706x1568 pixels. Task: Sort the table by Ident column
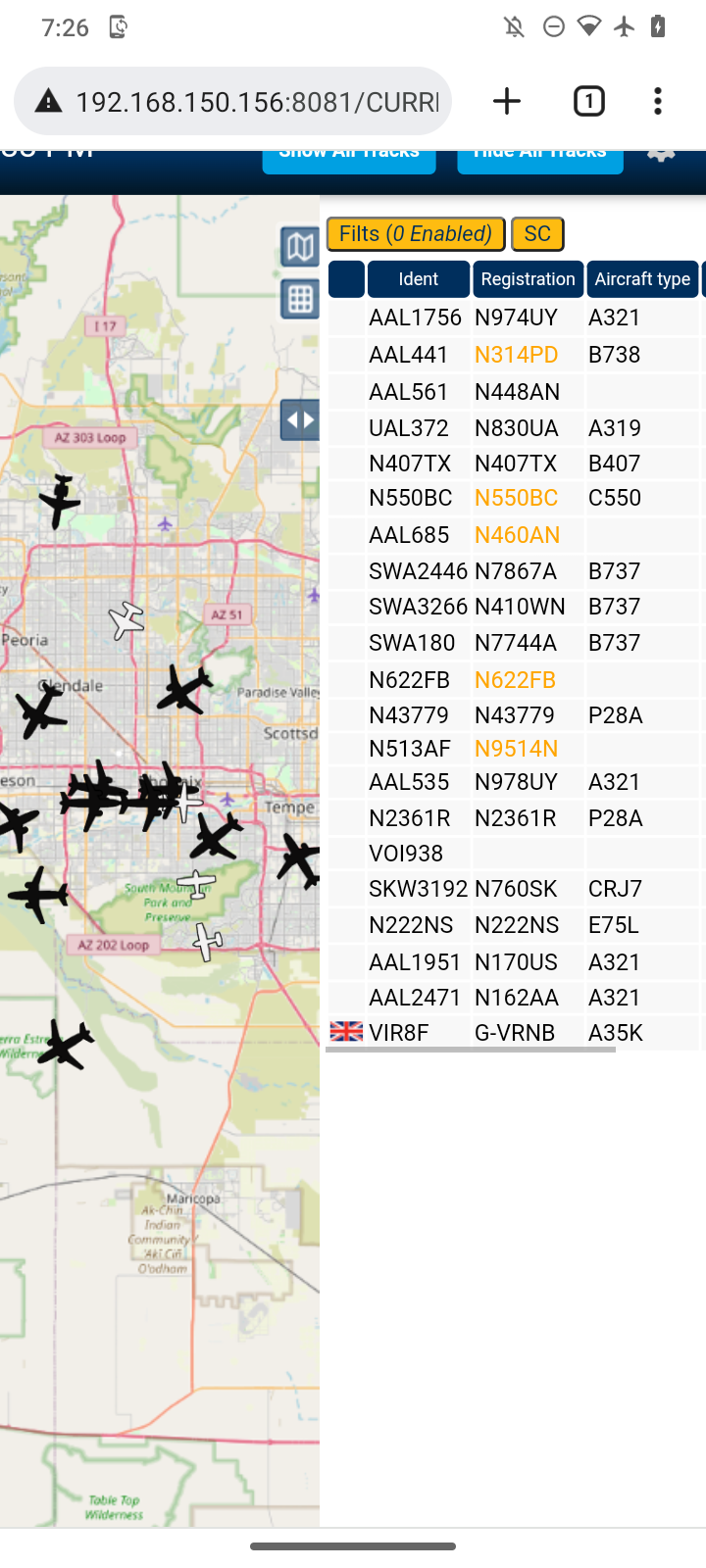pyautogui.click(x=419, y=279)
